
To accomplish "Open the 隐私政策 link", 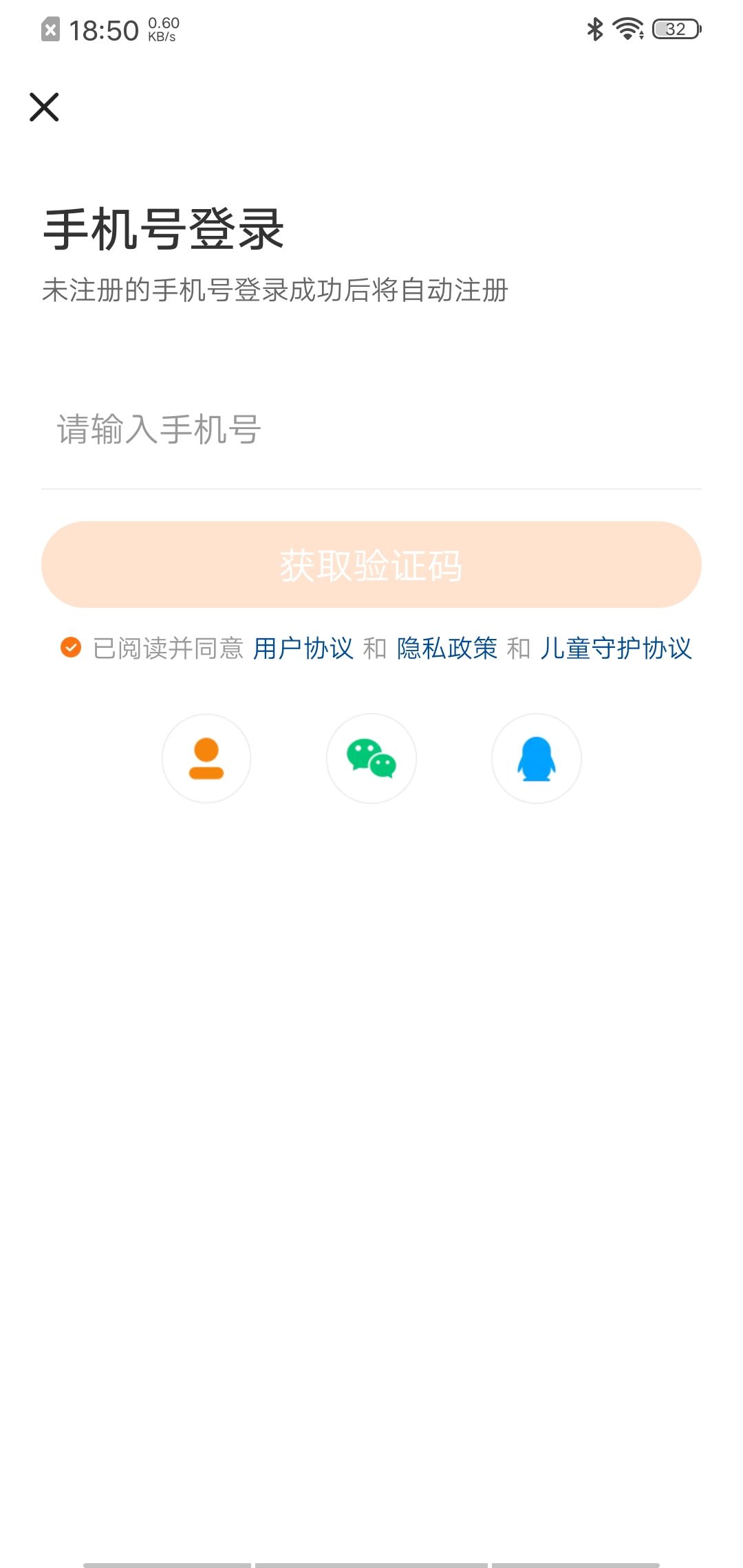I will click(x=447, y=648).
